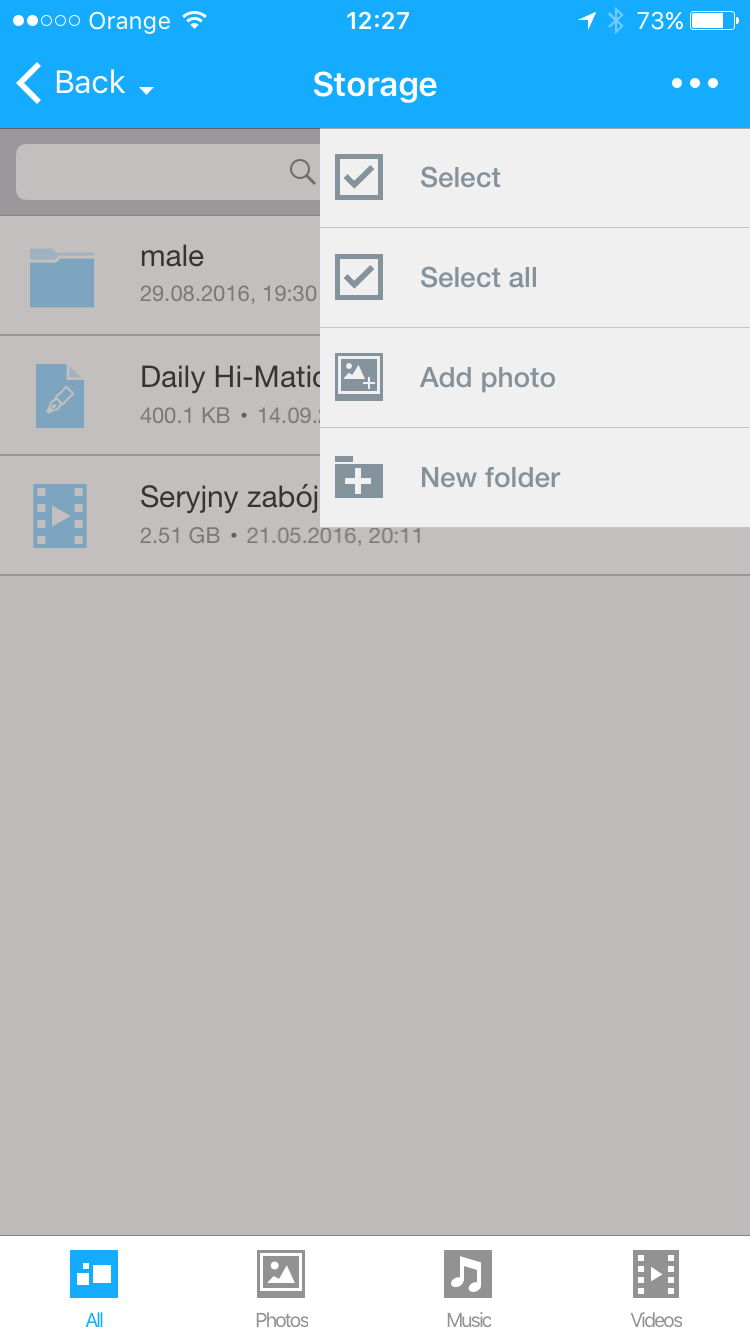Switch to the Music tab

468,1288
